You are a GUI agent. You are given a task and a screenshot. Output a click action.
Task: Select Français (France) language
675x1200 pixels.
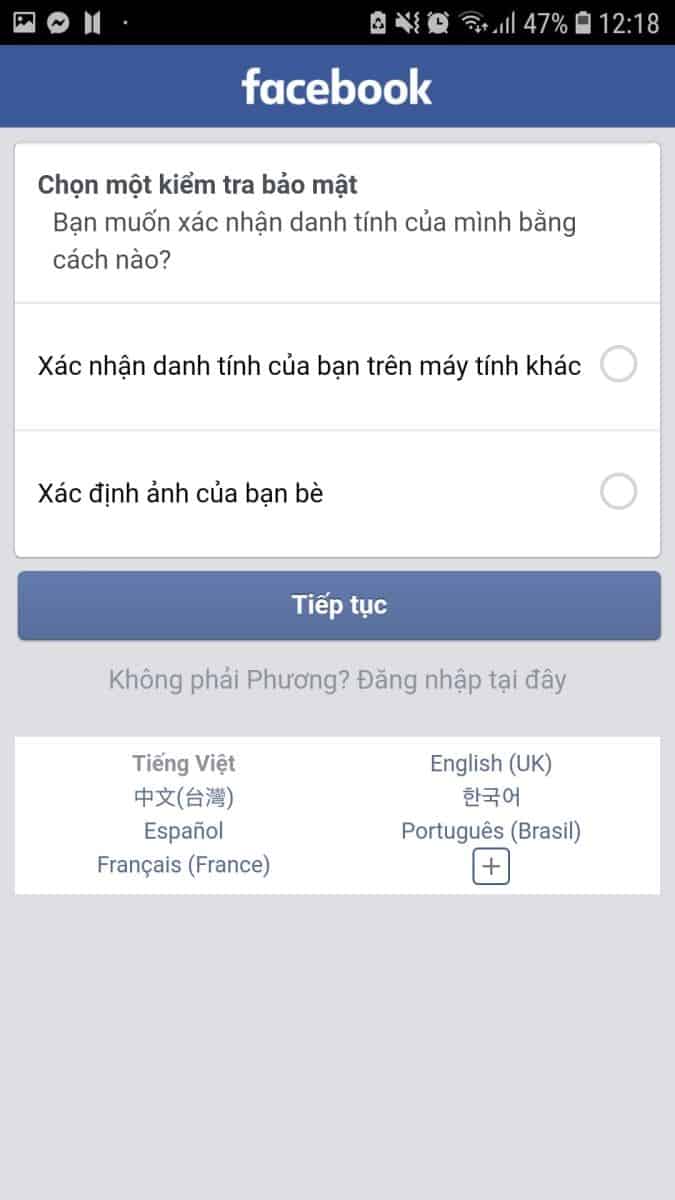[x=183, y=865]
